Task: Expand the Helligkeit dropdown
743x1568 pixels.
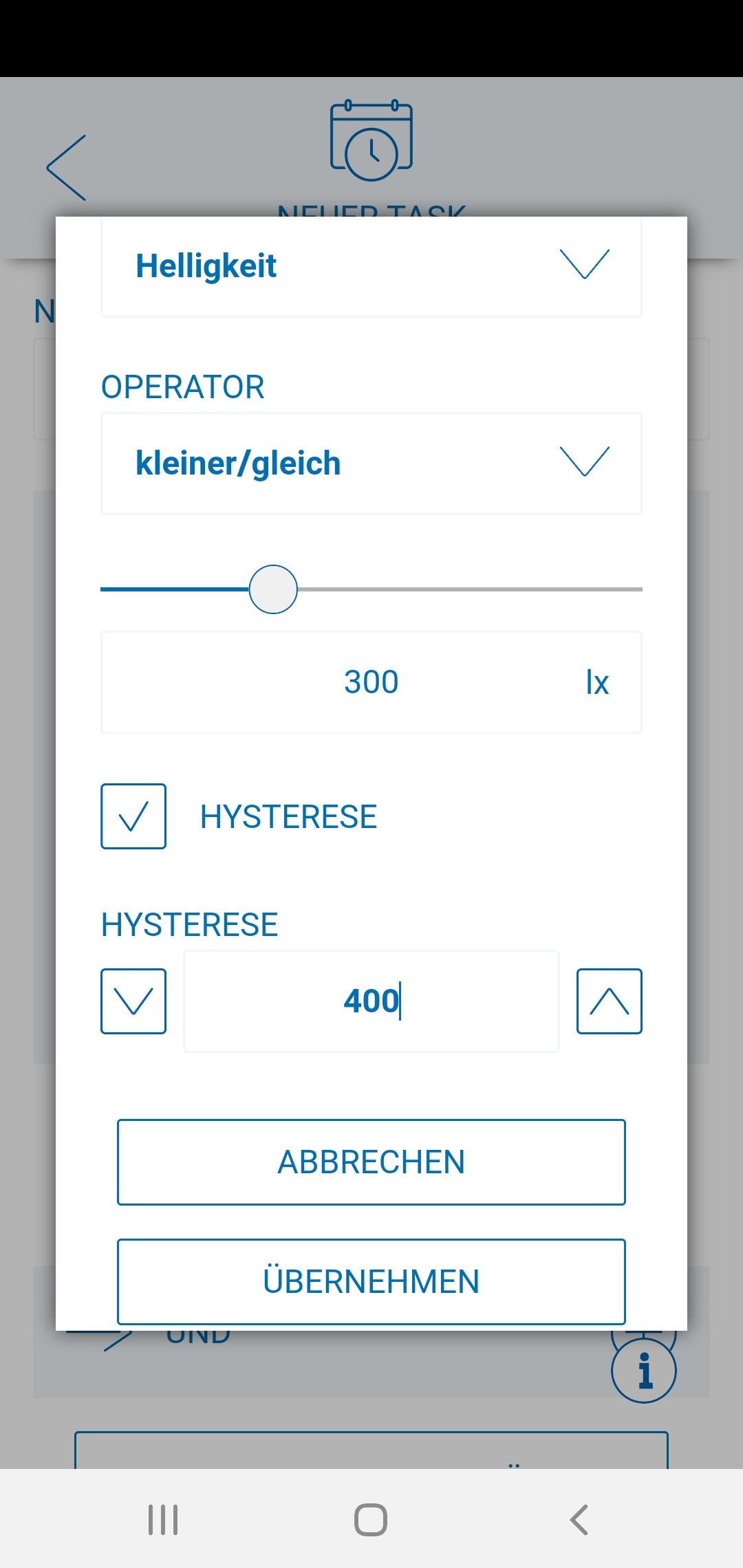Action: 371,267
